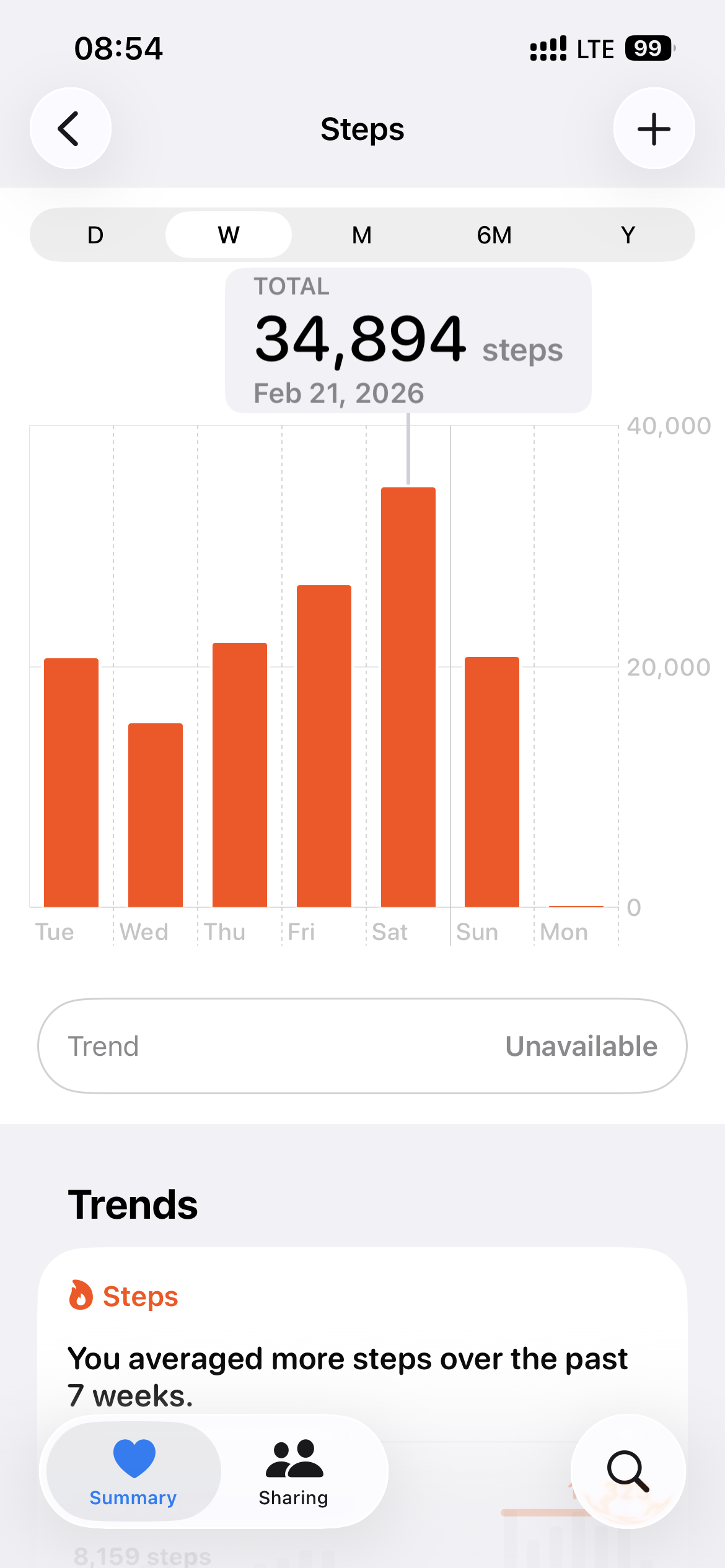Select the Sunday bar in the chart
Image resolution: width=725 pixels, height=1568 pixels.
pos(492,782)
